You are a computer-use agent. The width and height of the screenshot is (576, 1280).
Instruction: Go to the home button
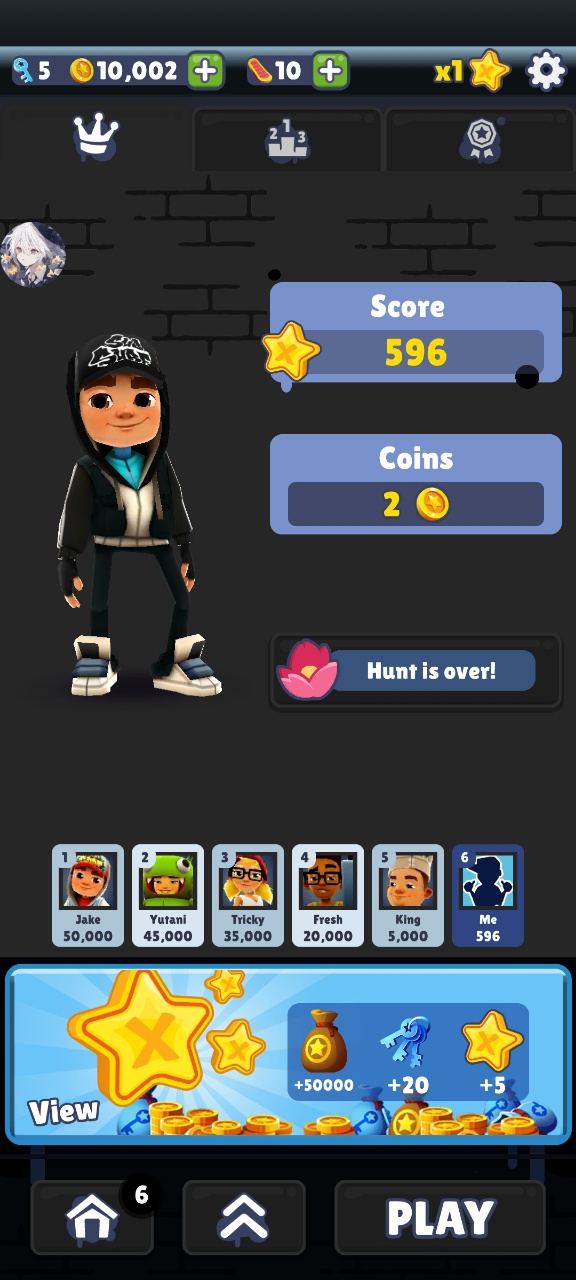(92, 1218)
